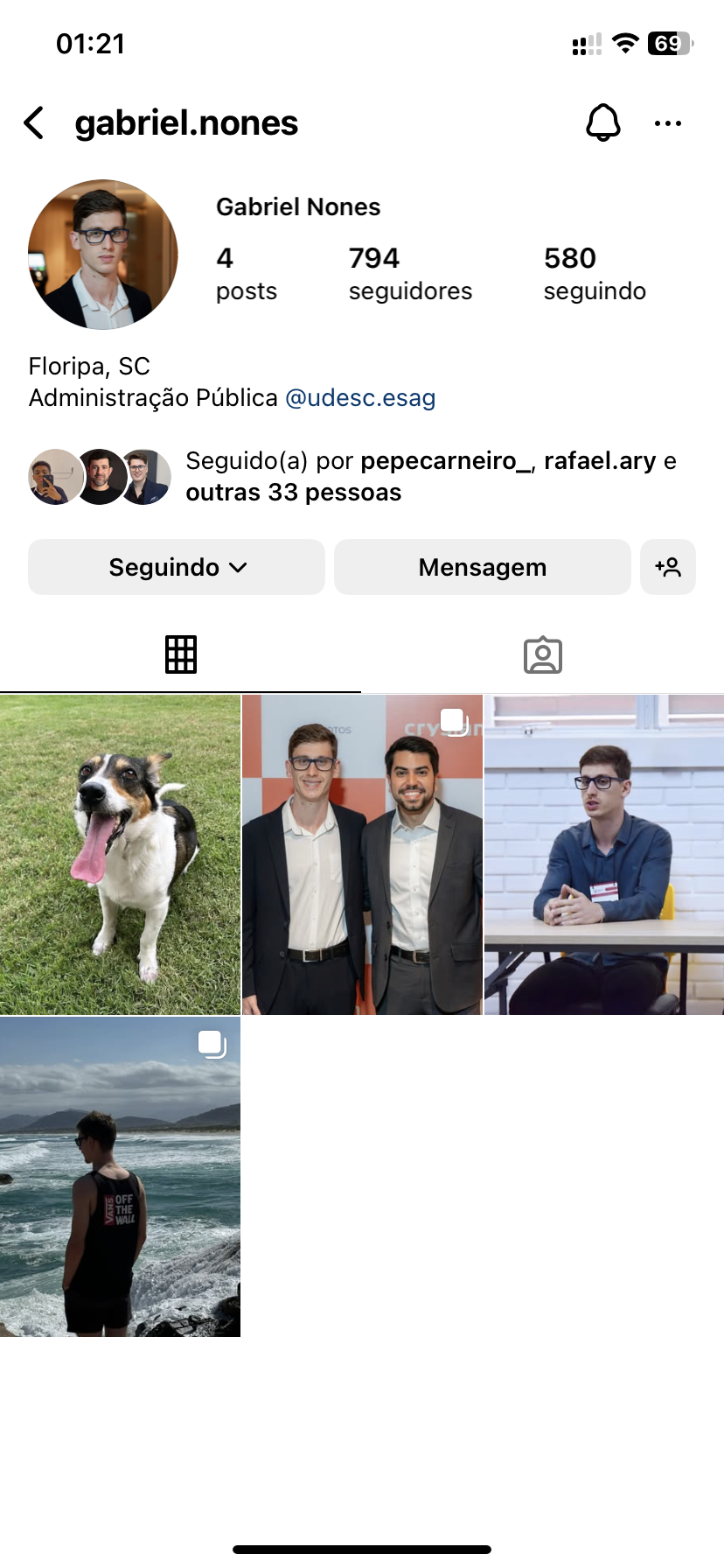Expand the Seguindo dropdown button
The width and height of the screenshot is (724, 1568).
[x=177, y=568]
